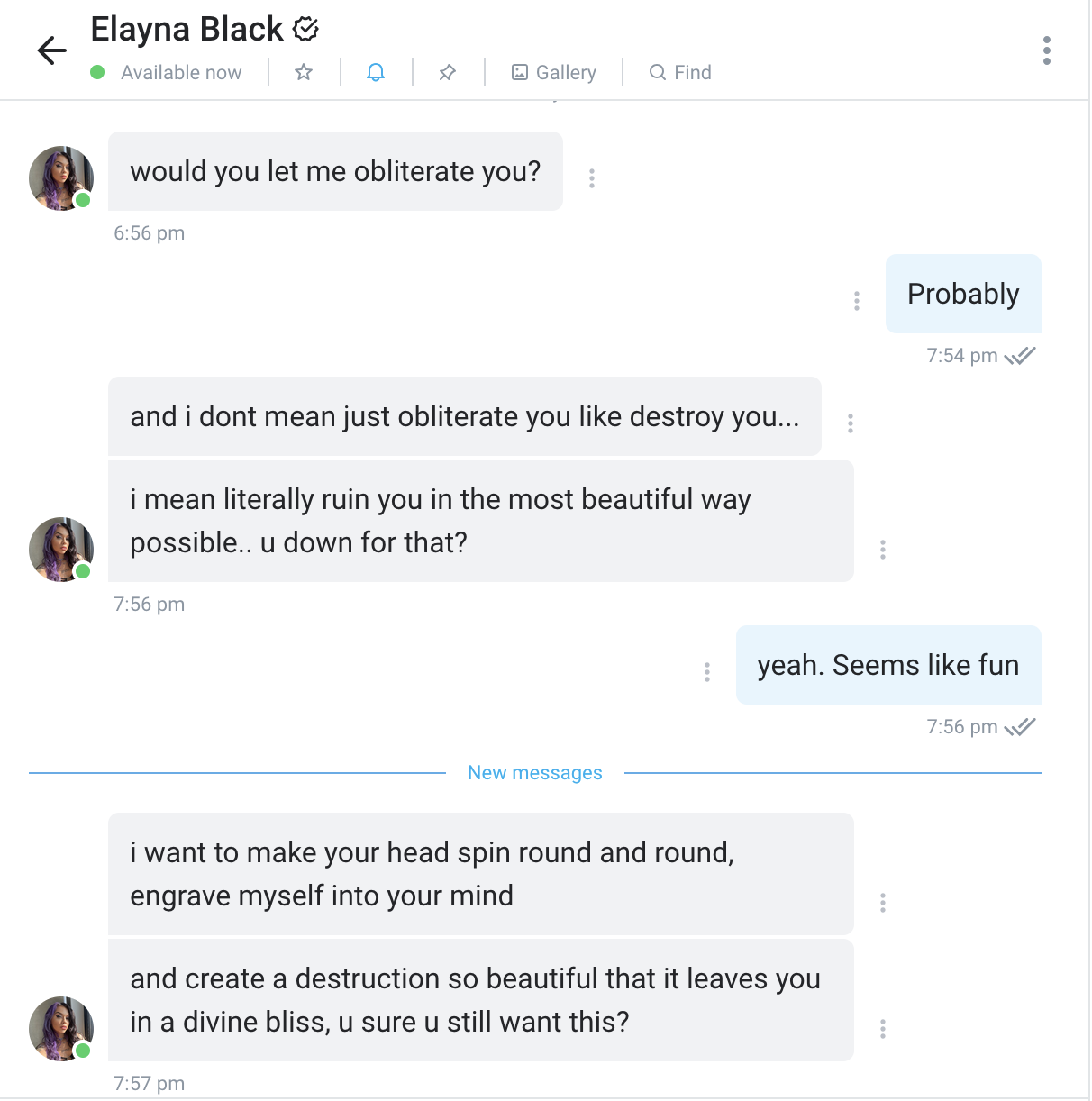
Task: View avatar beside 'would you let me obliterate you?'
Action: click(61, 178)
